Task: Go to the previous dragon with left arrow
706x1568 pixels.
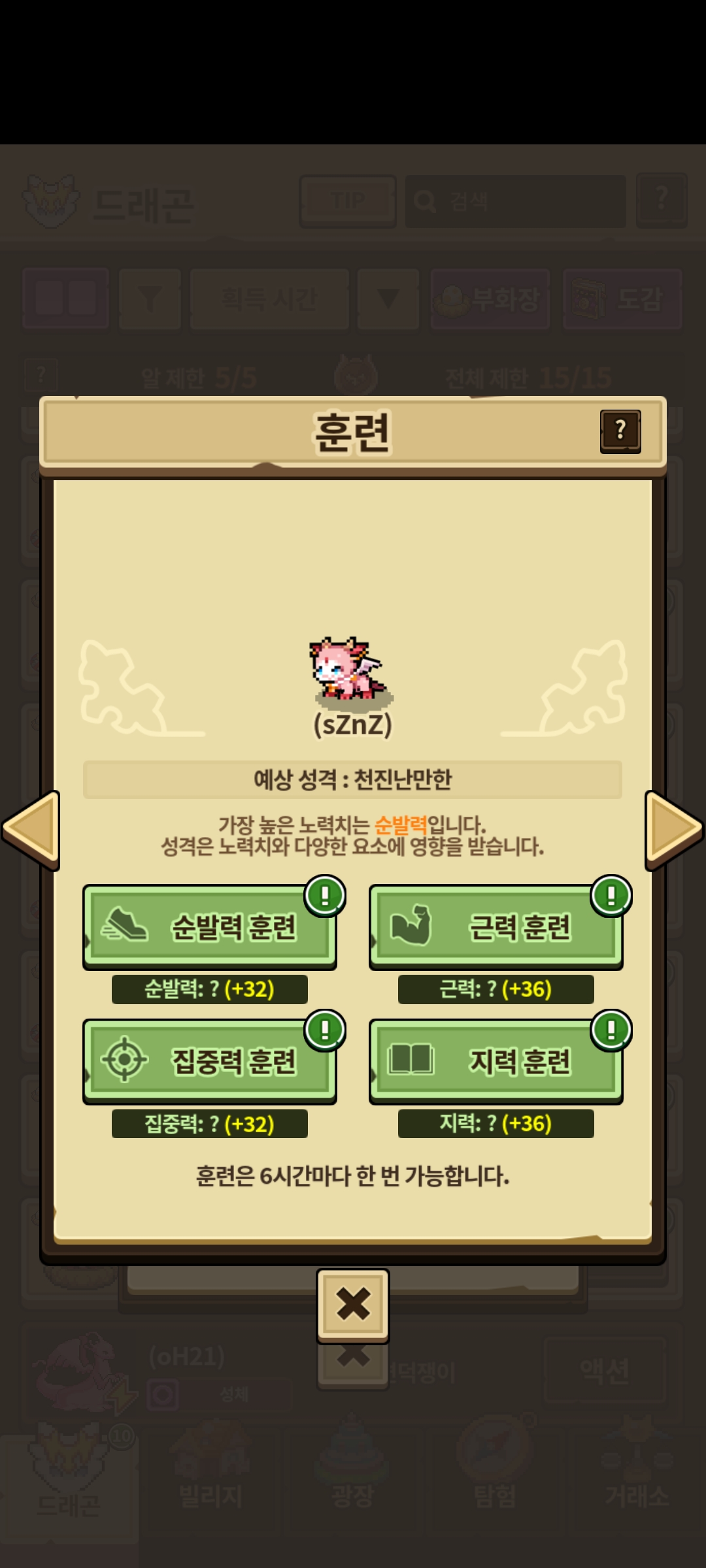Action: tap(31, 830)
